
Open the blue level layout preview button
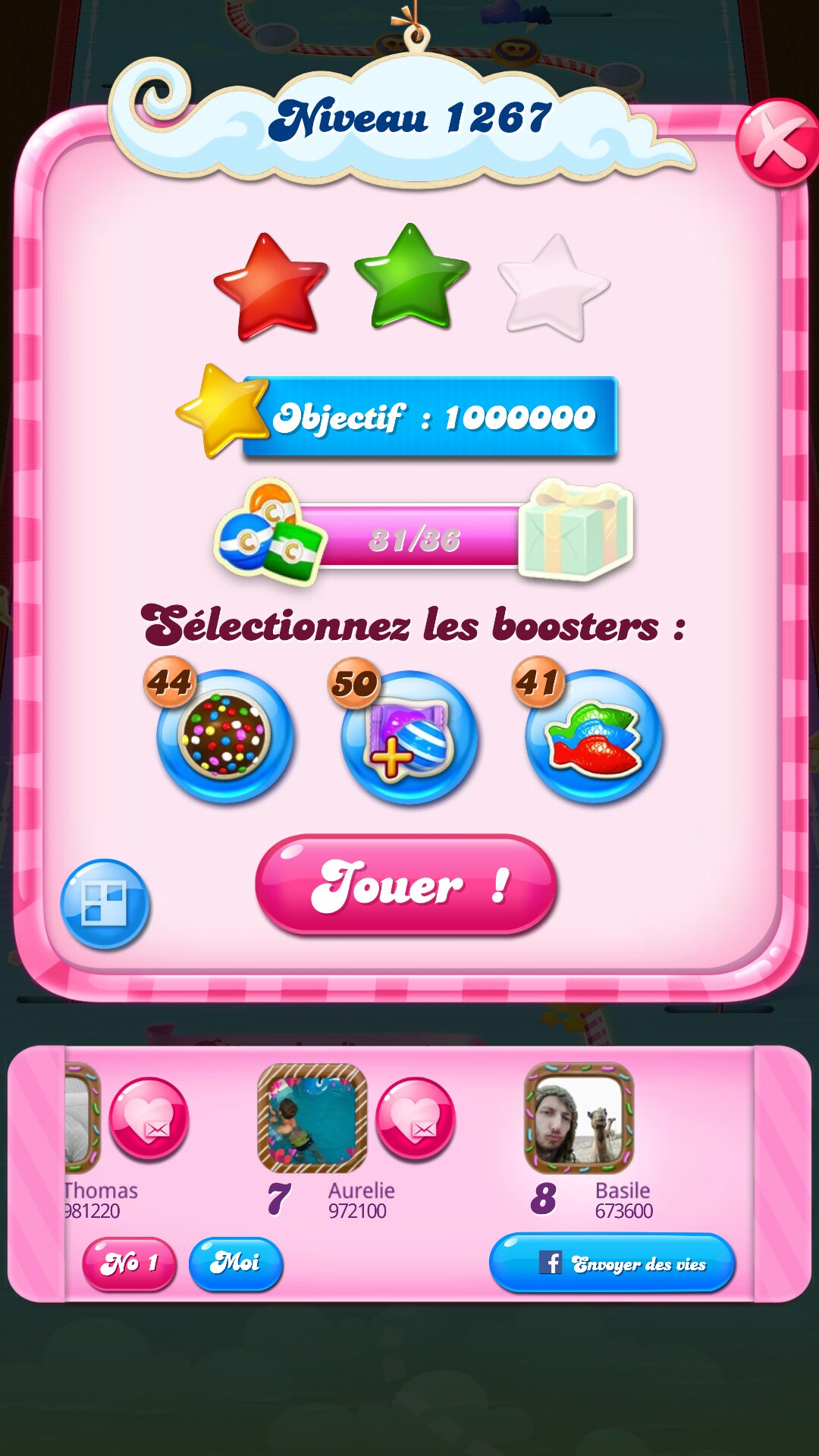click(x=105, y=903)
